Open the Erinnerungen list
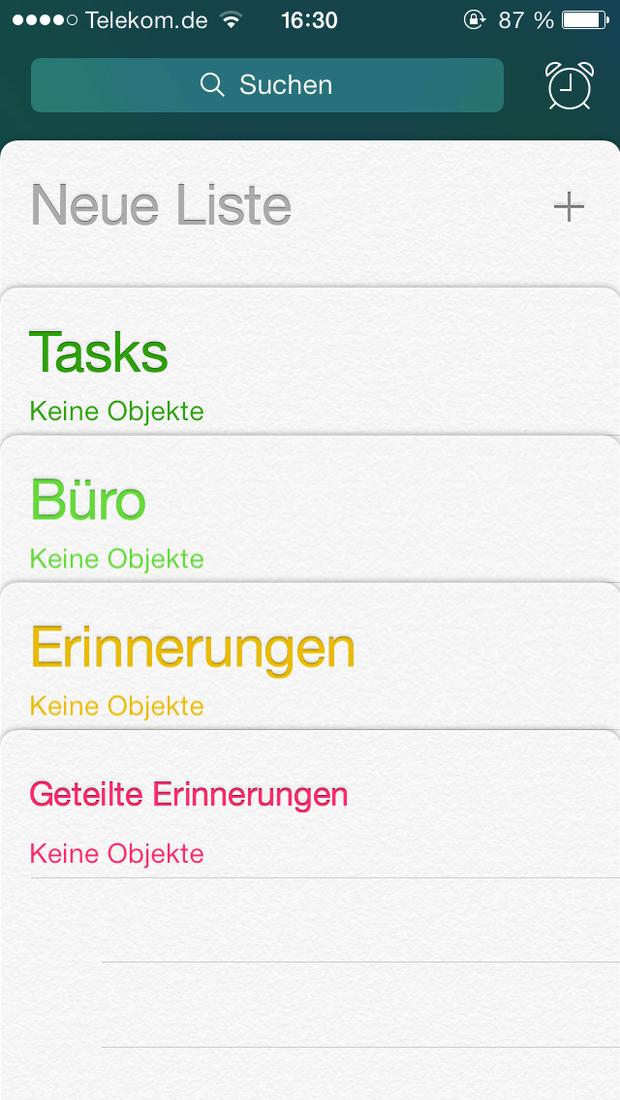620x1100 pixels. [x=310, y=657]
